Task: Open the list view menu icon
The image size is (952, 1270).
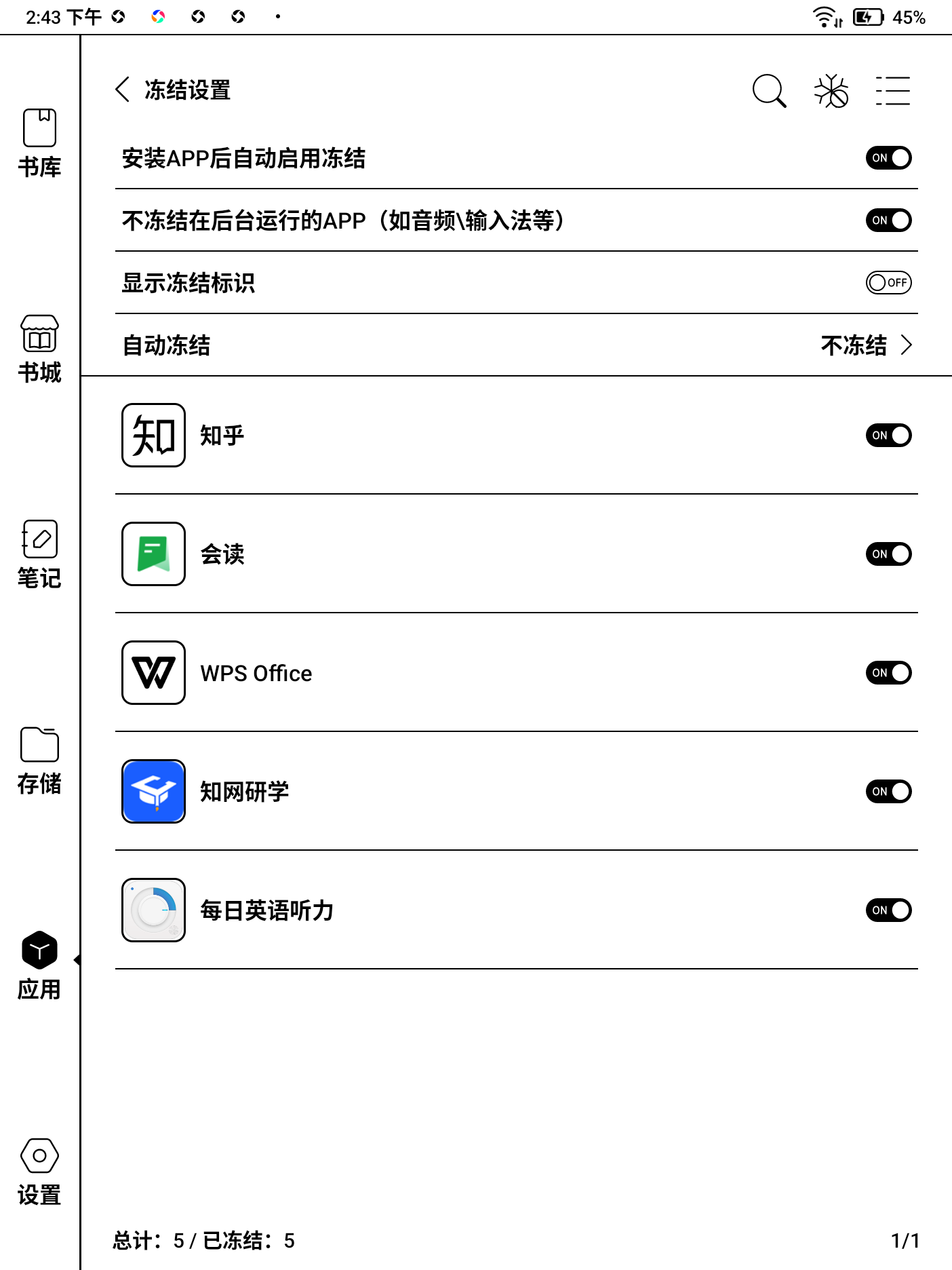Action: (x=892, y=91)
